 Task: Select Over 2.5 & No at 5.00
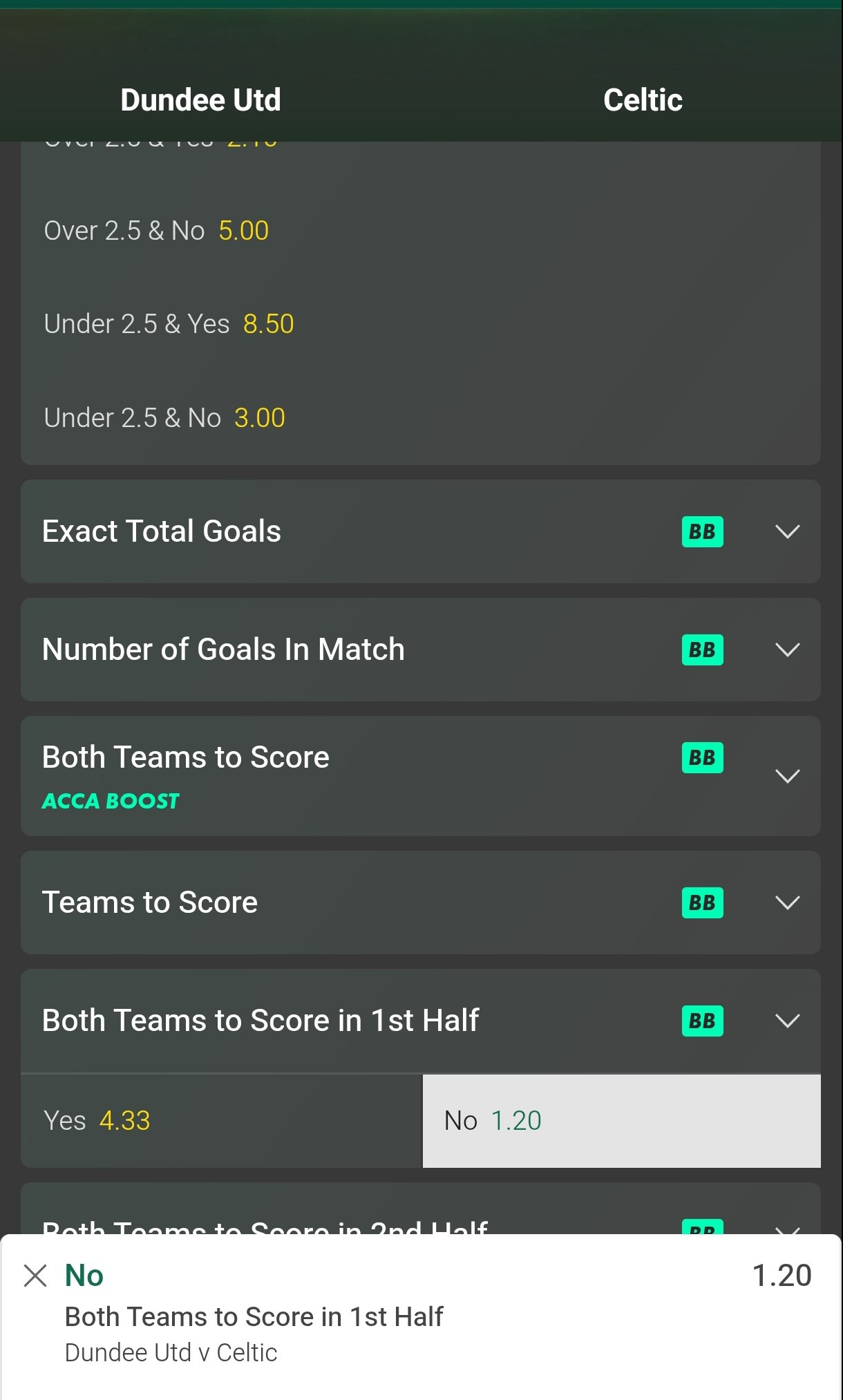click(x=156, y=231)
